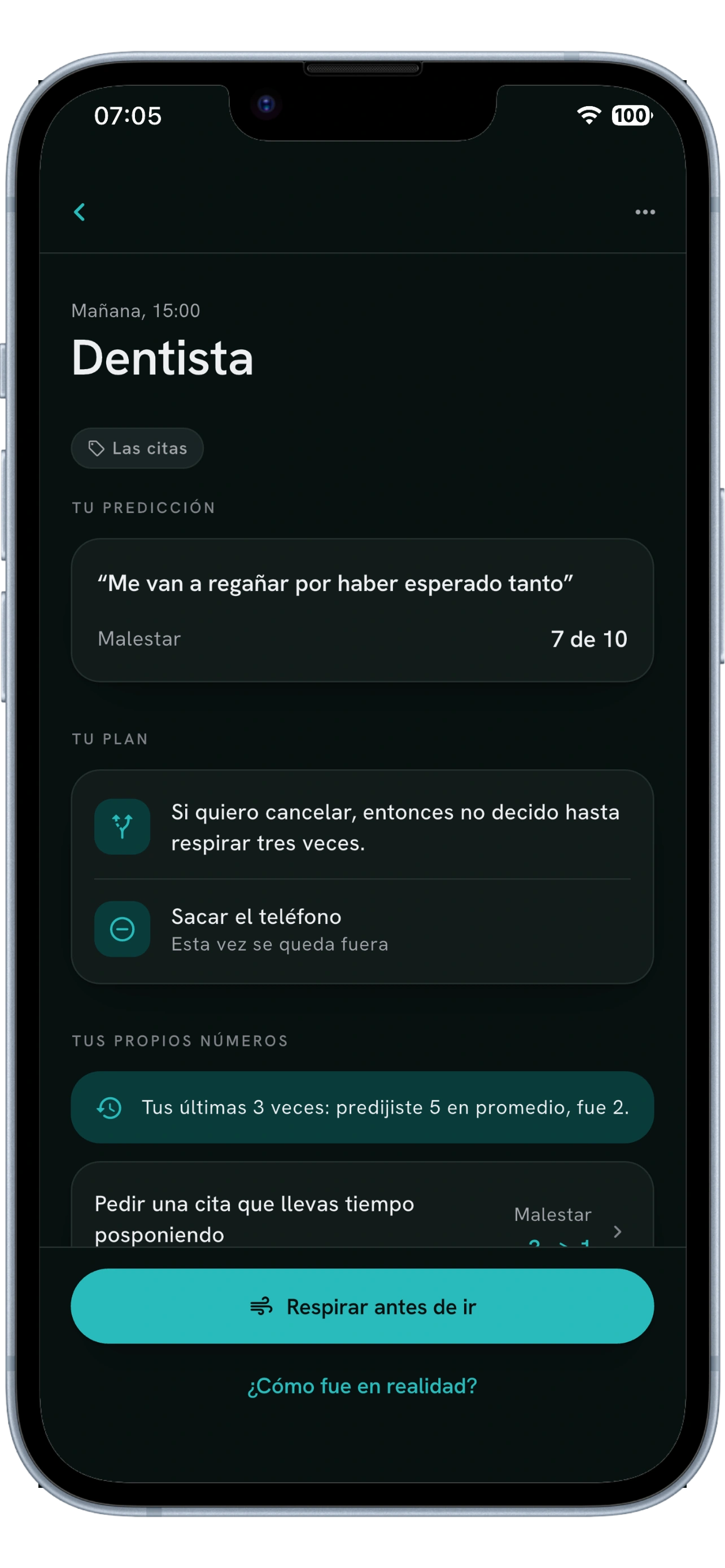725x1568 pixels.
Task: Open the Si quiero cancelar plan row
Action: click(362, 826)
